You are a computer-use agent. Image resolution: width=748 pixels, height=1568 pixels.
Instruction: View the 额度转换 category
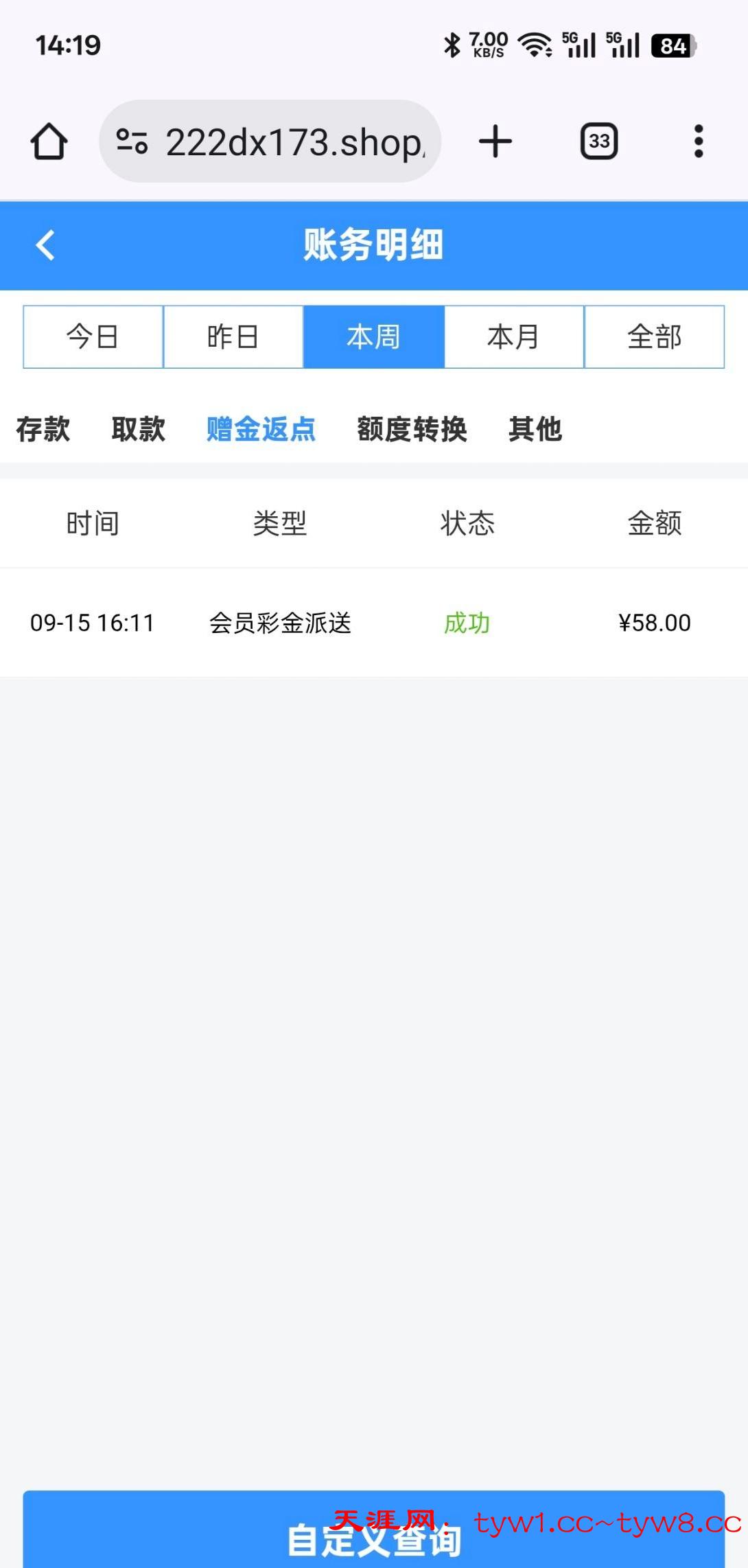(412, 429)
